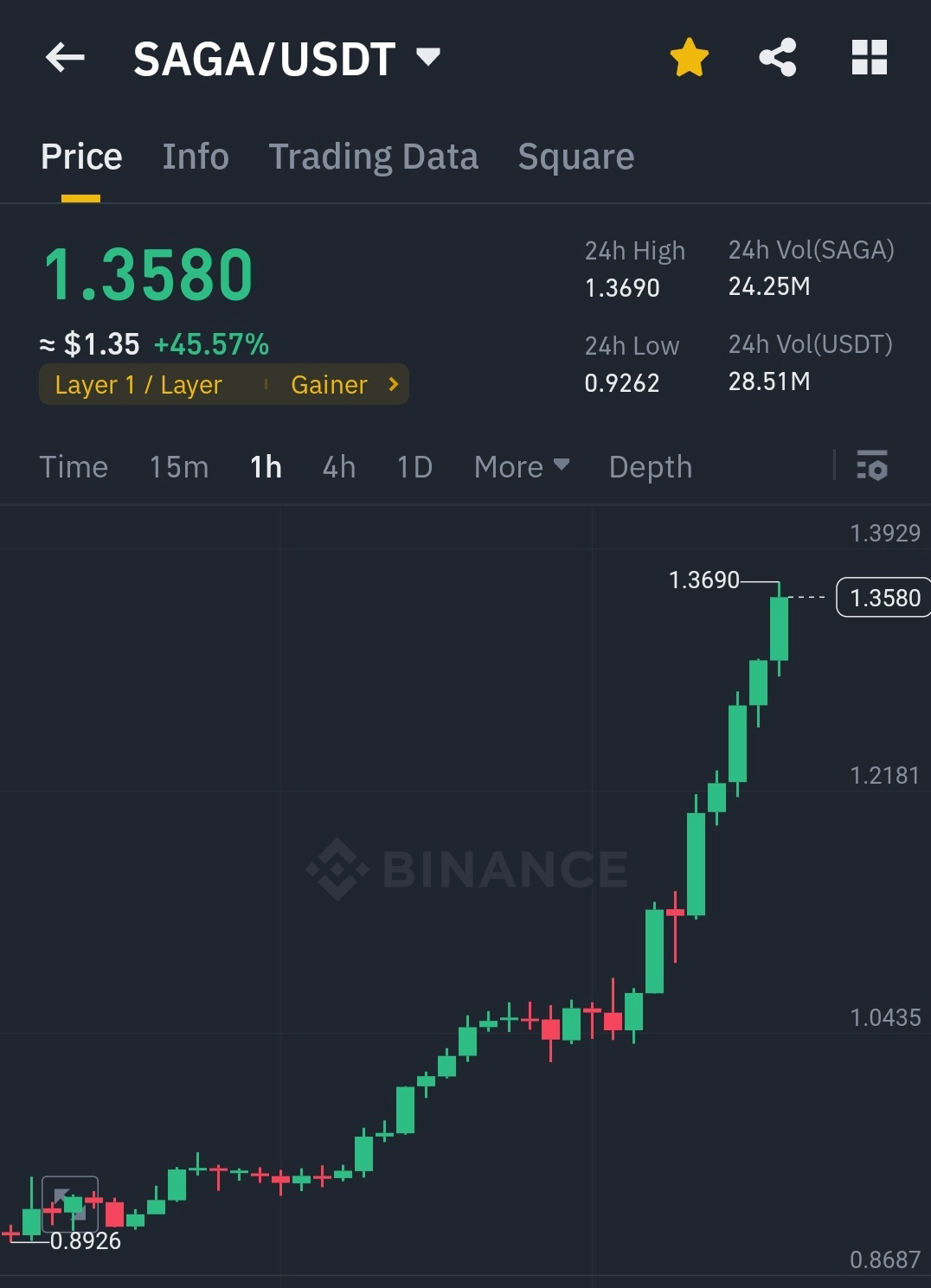931x1288 pixels.
Task: Open chart indicator settings icon
Action: pos(872,466)
